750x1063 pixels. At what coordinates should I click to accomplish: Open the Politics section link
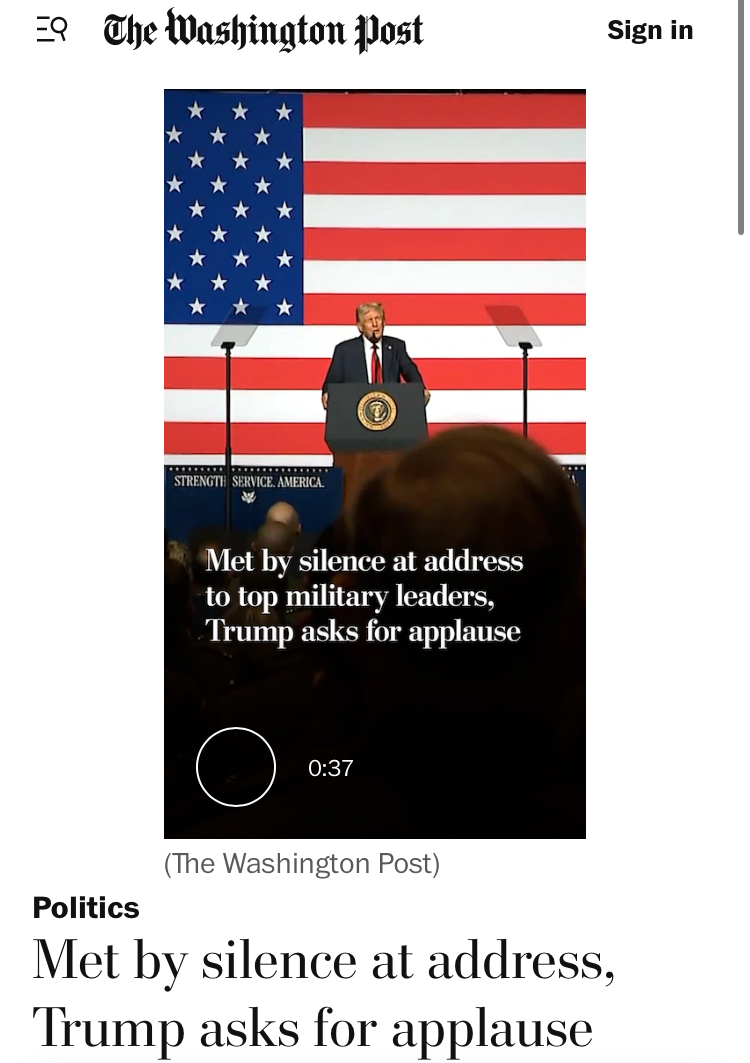click(86, 907)
